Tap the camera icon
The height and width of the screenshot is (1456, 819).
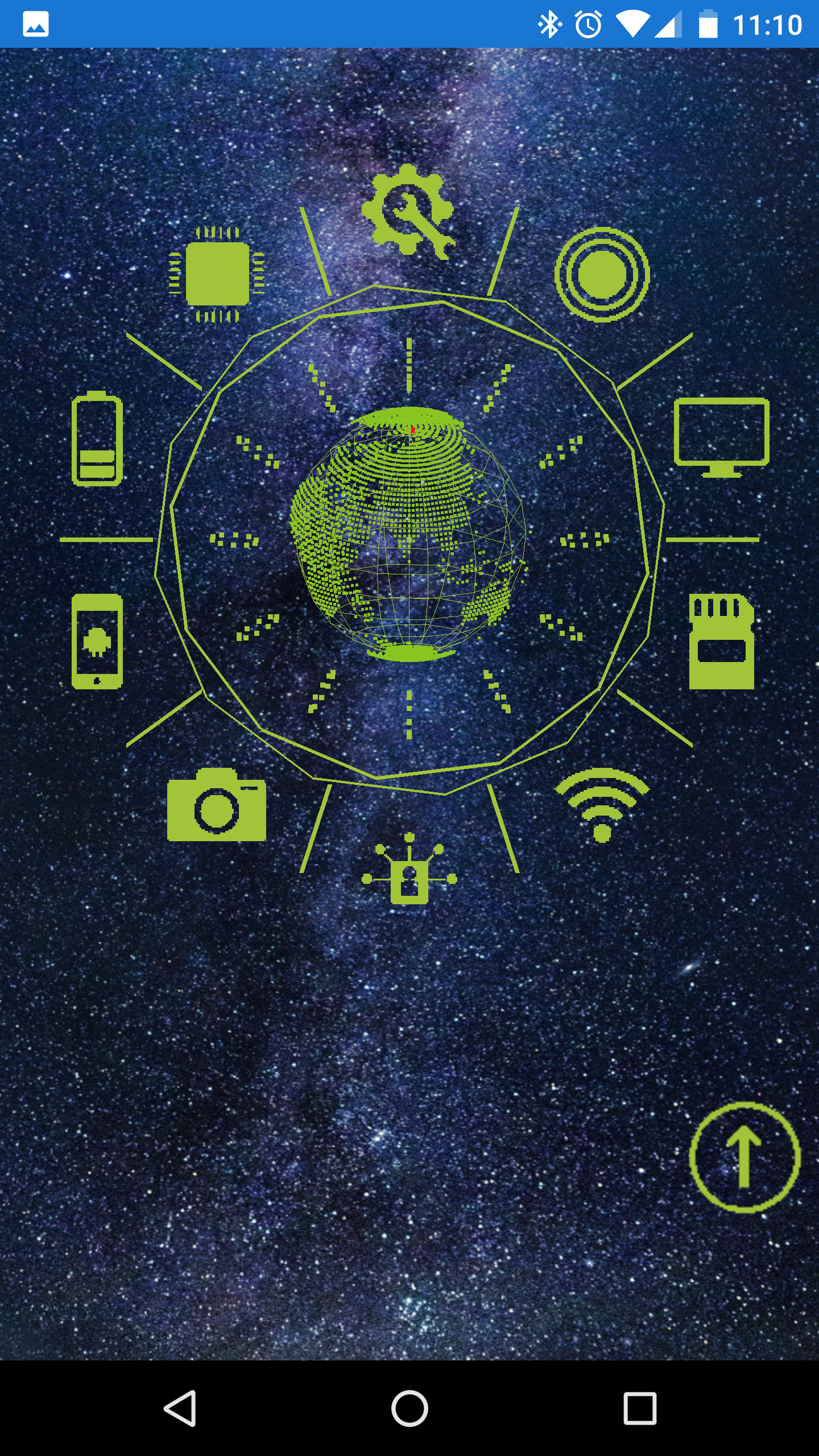tap(217, 804)
